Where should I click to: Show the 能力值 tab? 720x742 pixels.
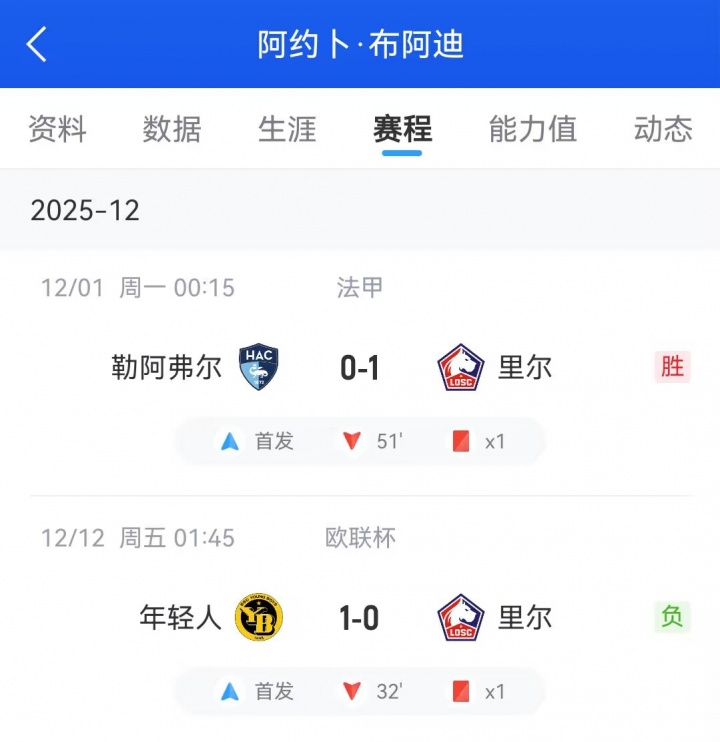coord(532,129)
